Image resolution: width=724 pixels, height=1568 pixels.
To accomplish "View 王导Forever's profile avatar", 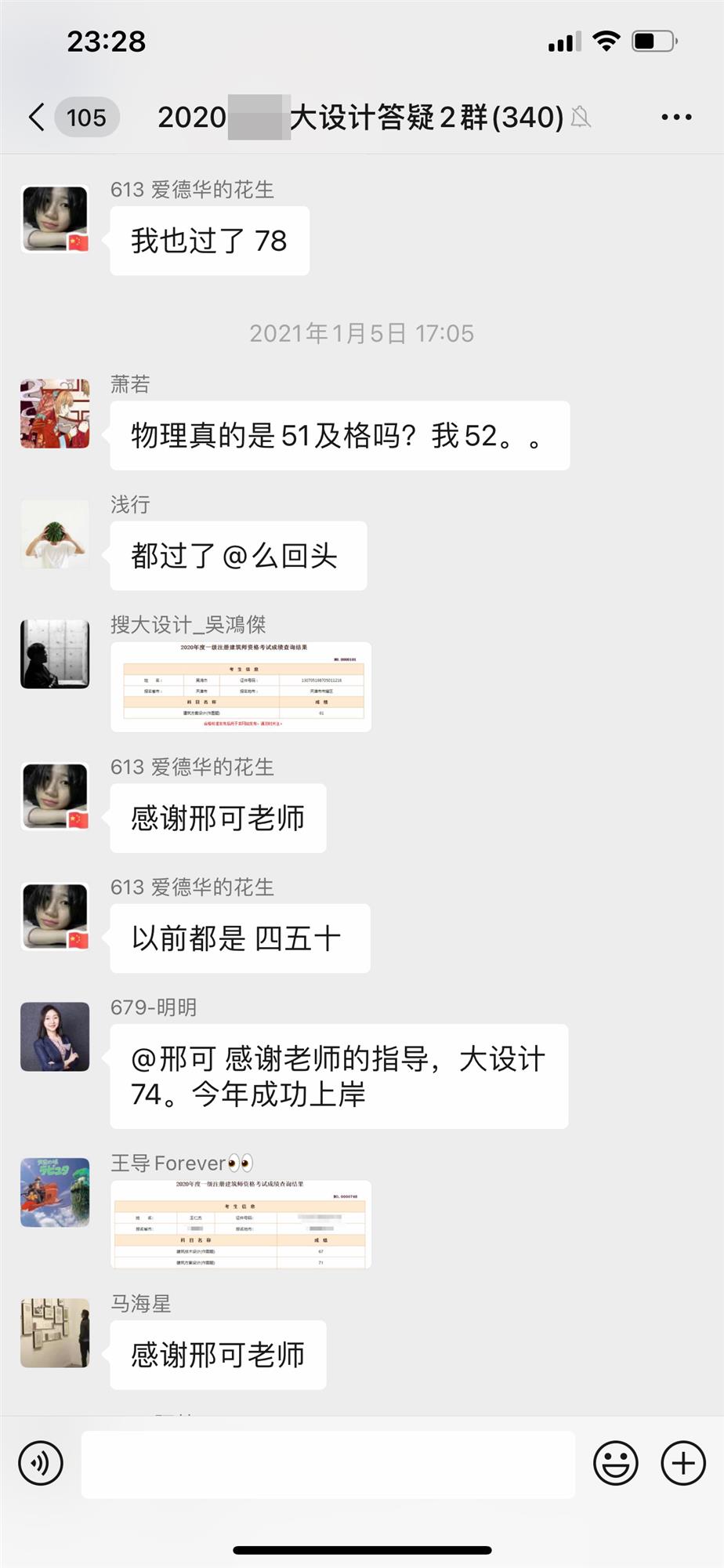I will pyautogui.click(x=55, y=1192).
